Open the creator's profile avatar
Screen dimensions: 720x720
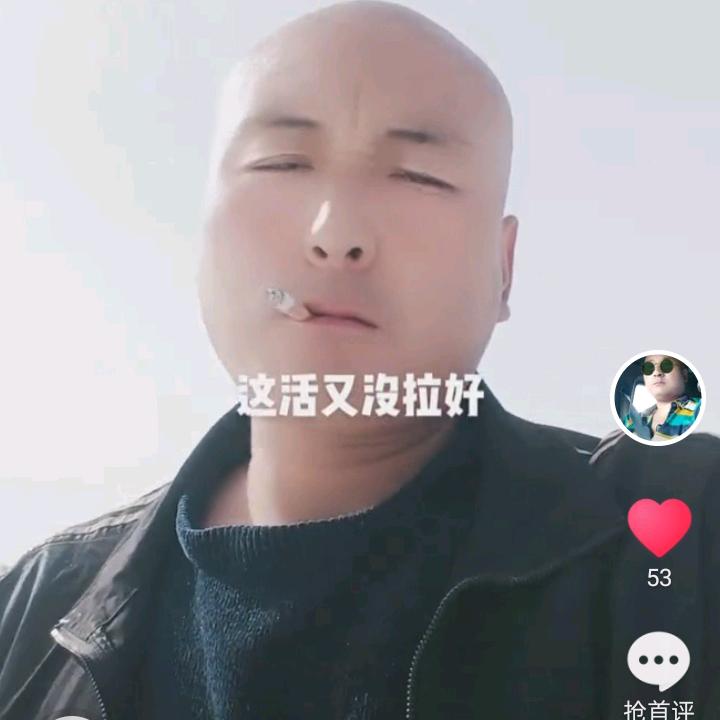658,398
